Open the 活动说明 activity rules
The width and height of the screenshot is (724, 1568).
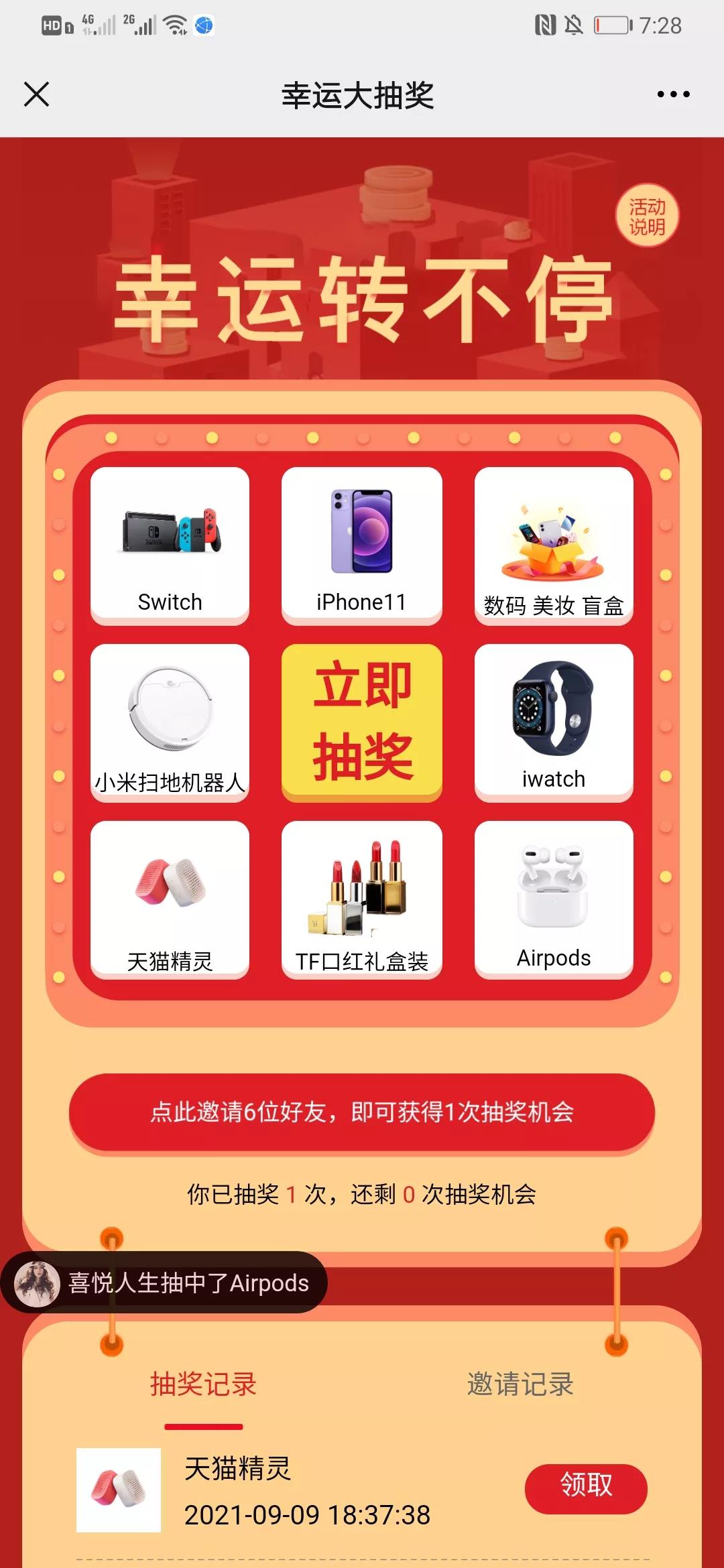pos(647,216)
